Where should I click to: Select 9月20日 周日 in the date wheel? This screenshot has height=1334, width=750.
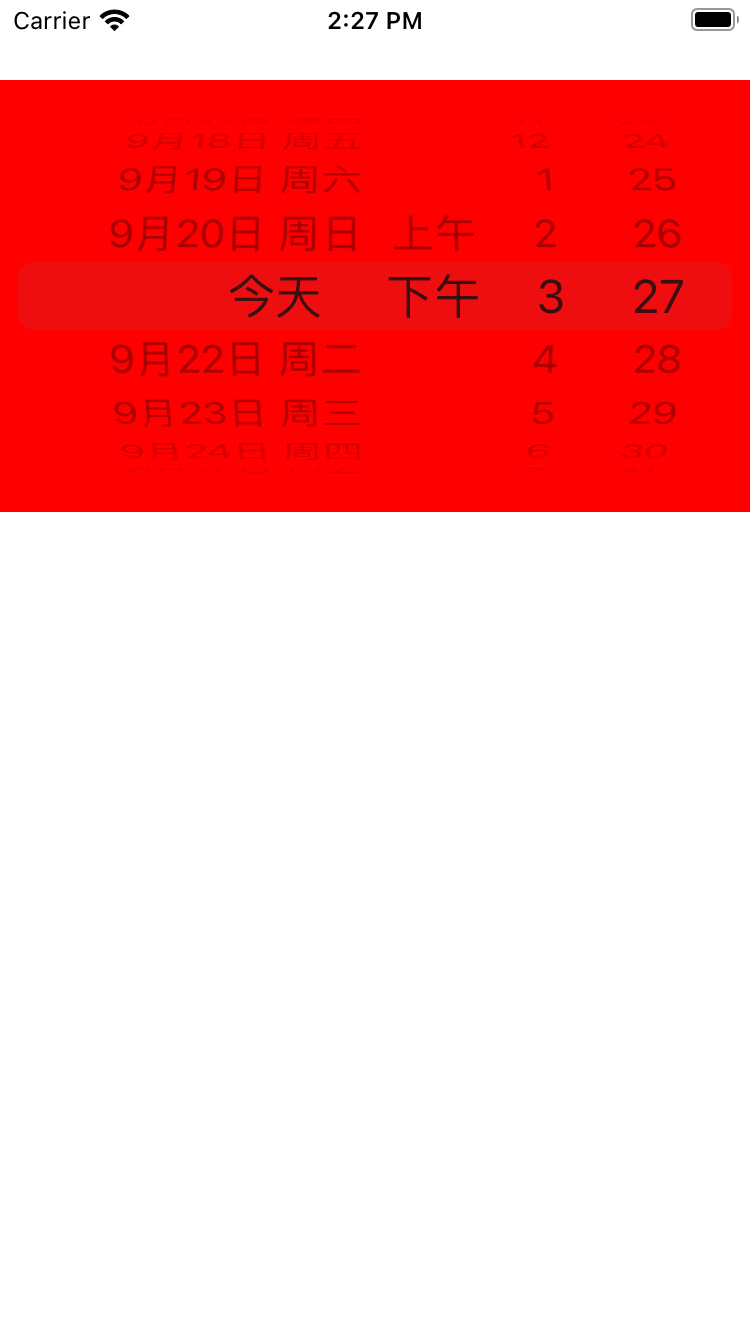click(x=234, y=234)
